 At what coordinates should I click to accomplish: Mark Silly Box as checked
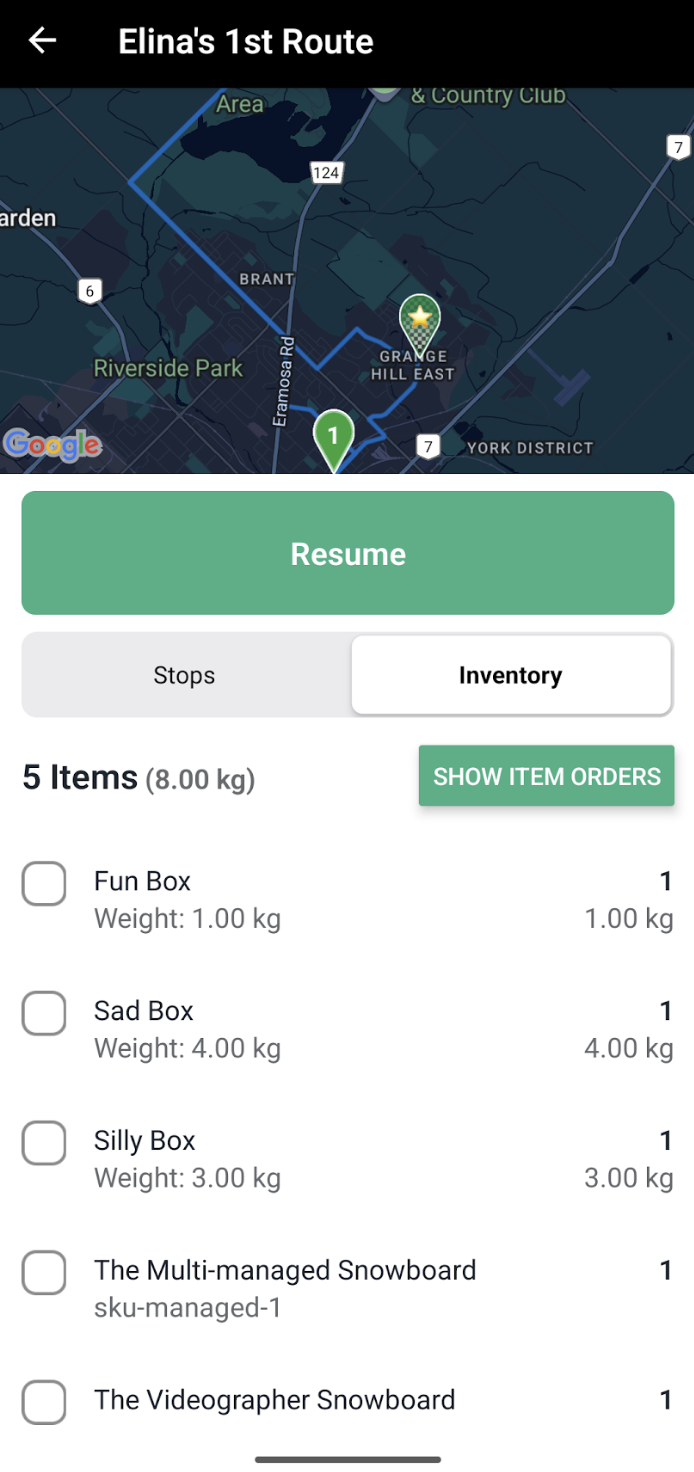(44, 1143)
